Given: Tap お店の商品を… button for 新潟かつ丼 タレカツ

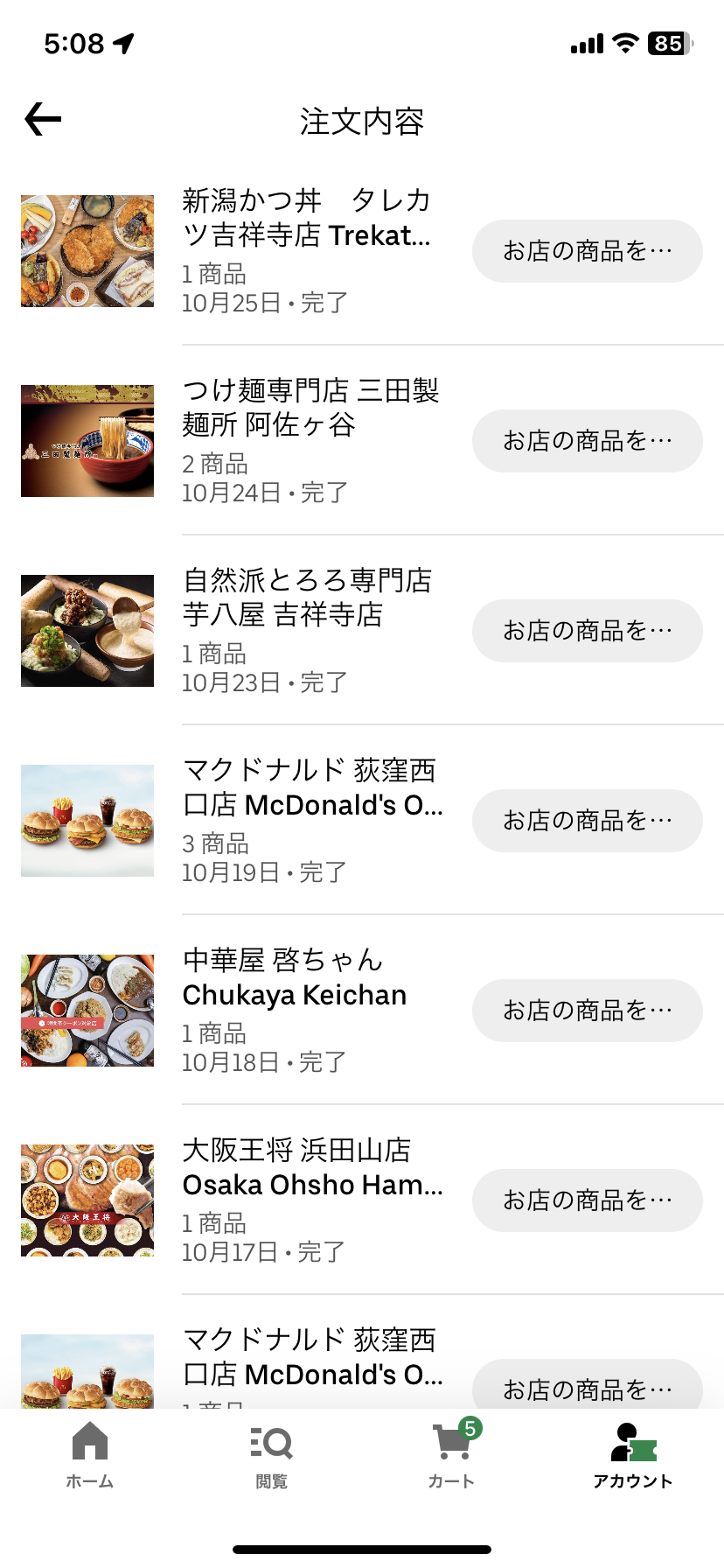Looking at the screenshot, I should [x=587, y=251].
